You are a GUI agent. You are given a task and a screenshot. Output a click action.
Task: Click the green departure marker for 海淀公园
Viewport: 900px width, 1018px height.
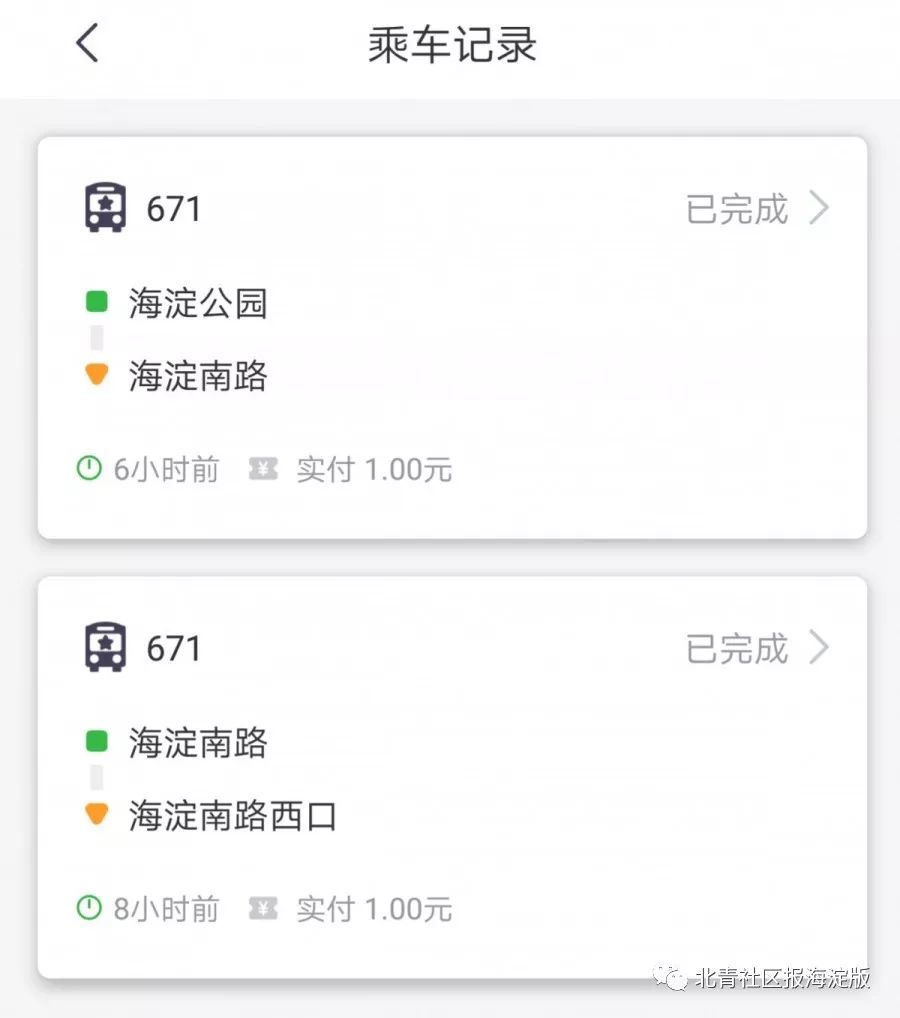pos(96,299)
